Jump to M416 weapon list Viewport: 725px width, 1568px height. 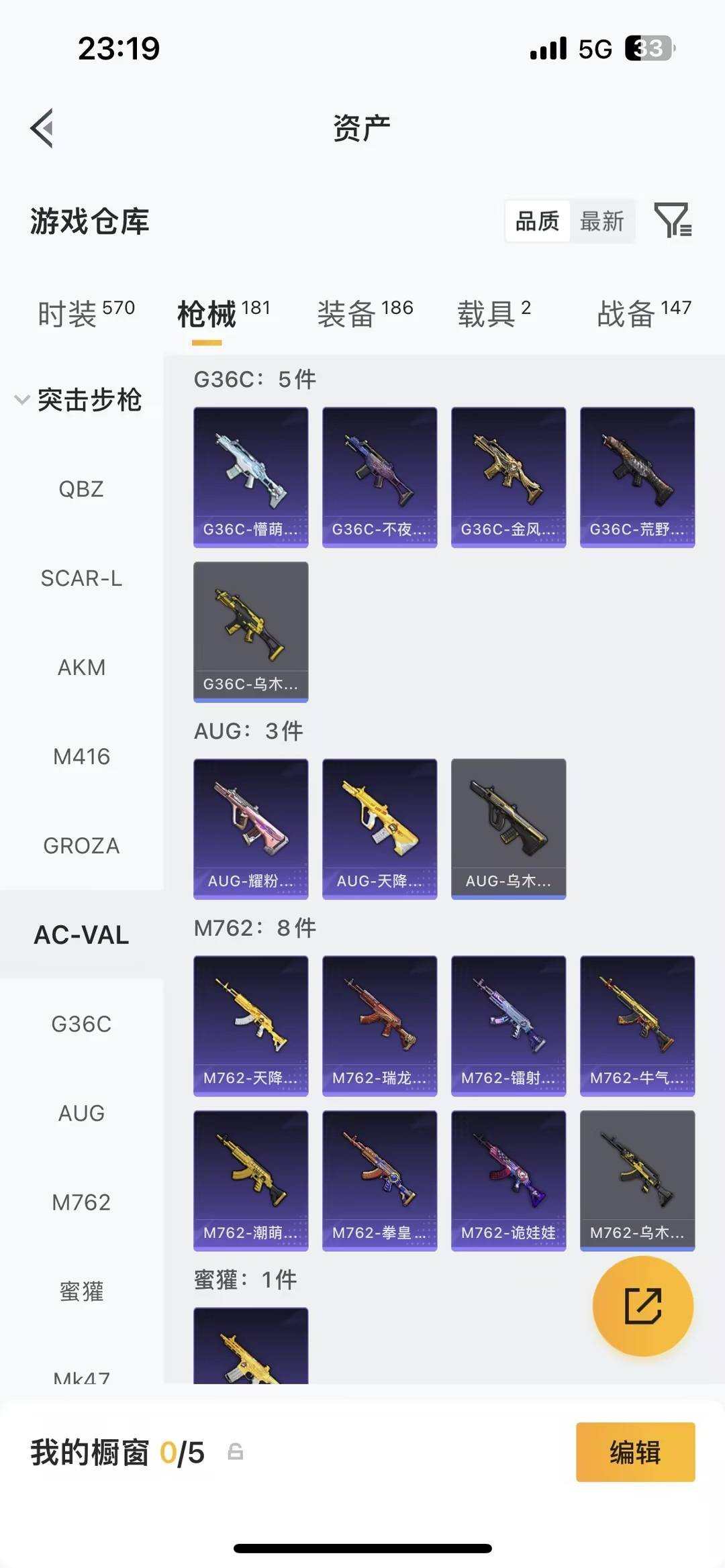point(81,757)
